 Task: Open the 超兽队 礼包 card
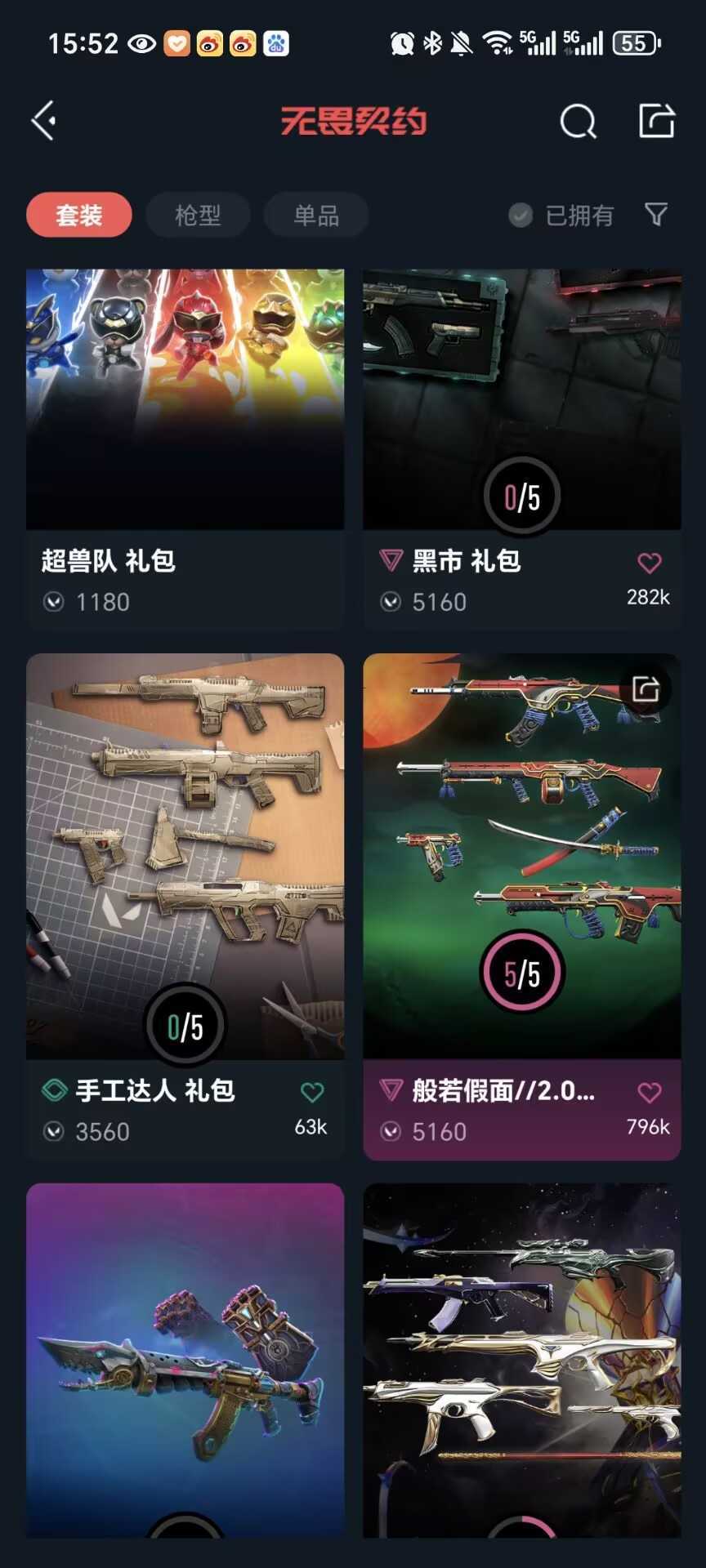(185, 449)
